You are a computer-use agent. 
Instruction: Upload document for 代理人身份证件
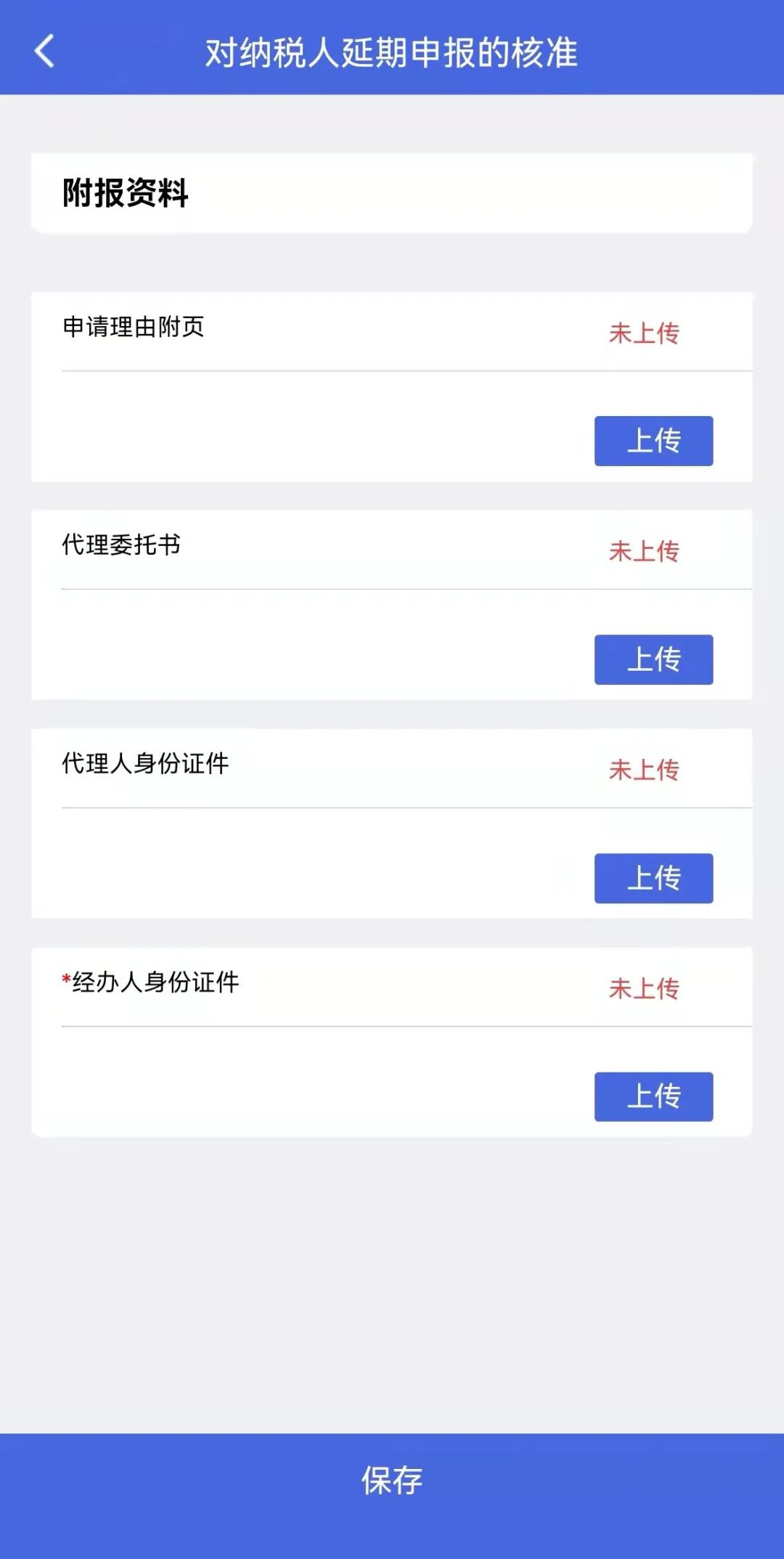click(x=653, y=878)
